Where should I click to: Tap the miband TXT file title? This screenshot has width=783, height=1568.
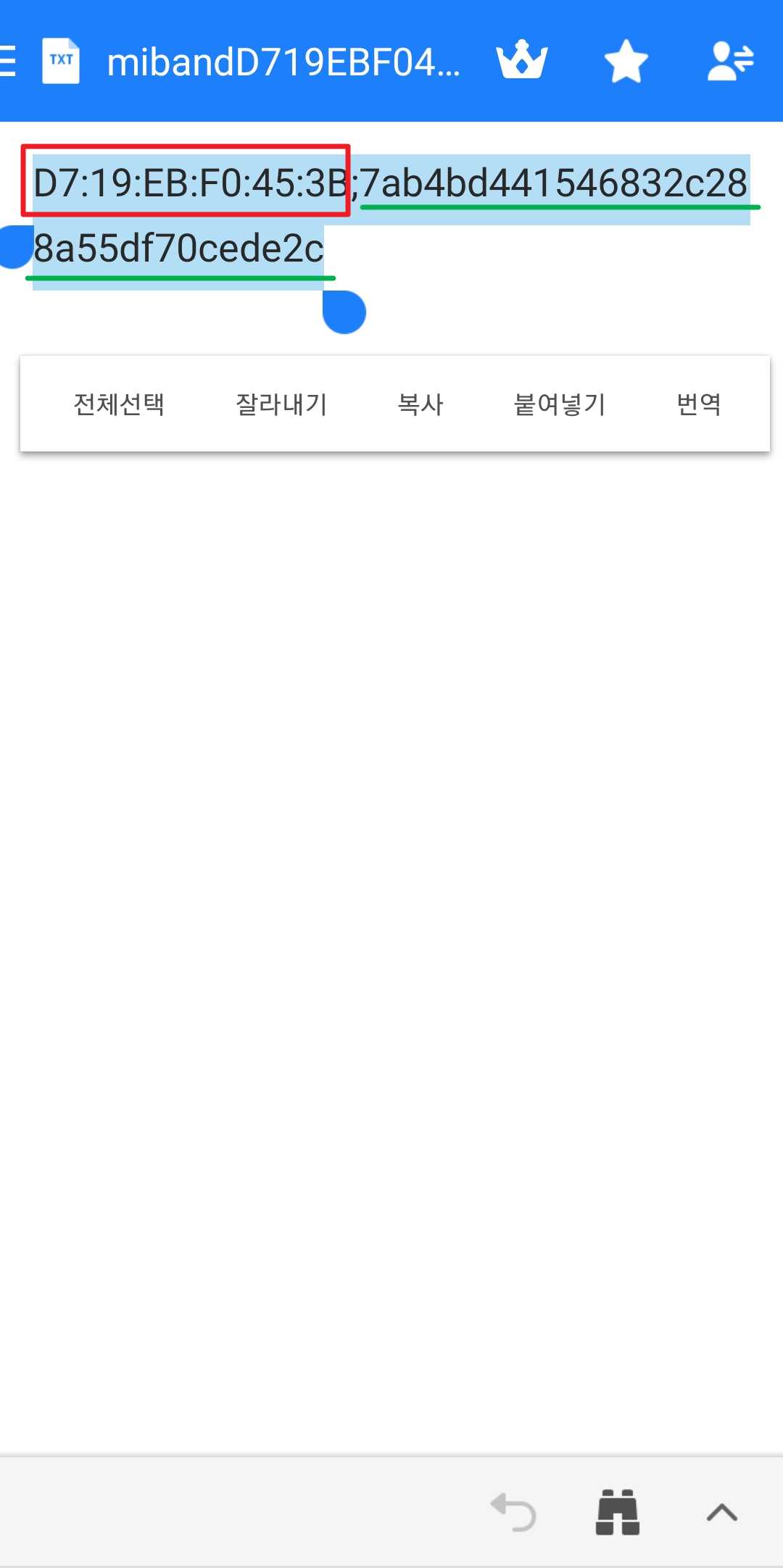[283, 62]
